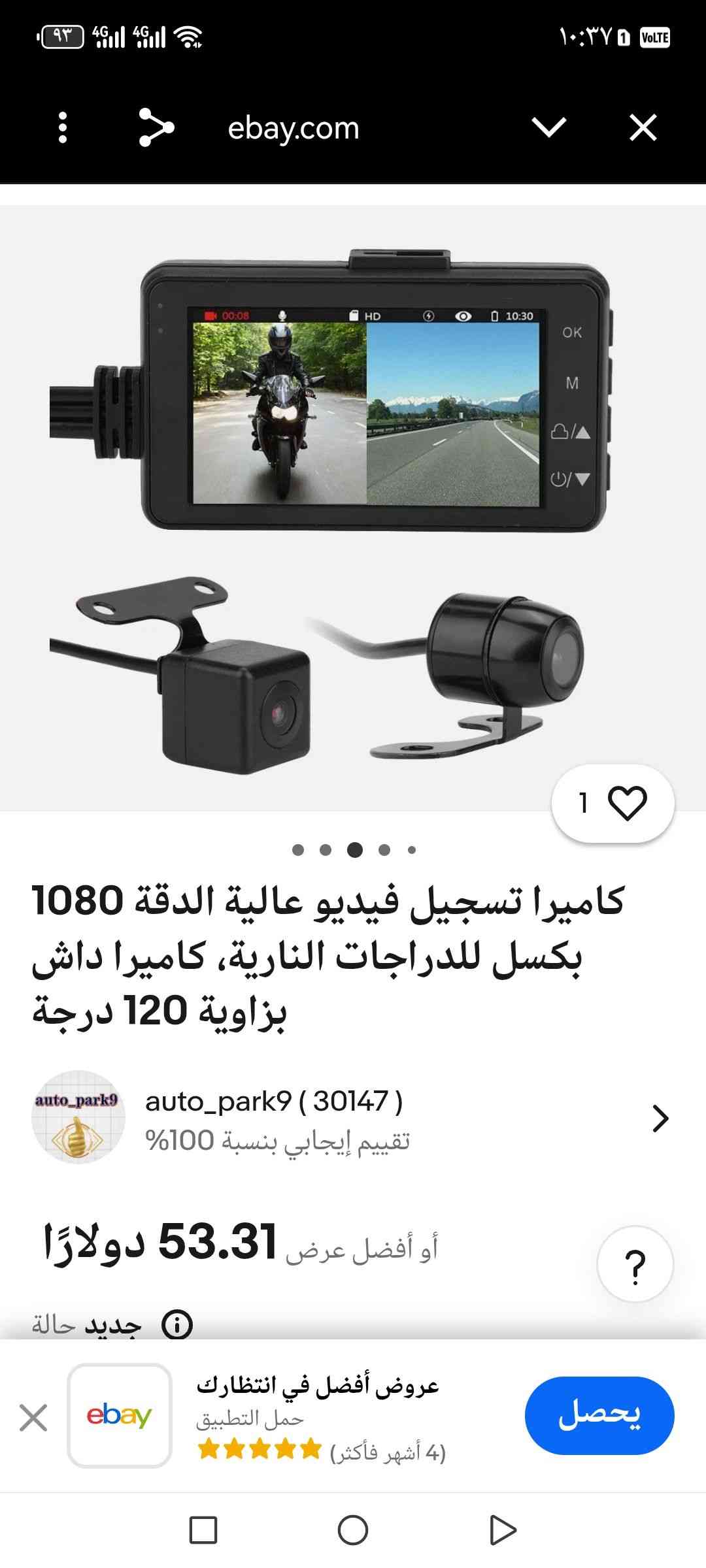Share this eBay page
This screenshot has width=706, height=1568.
(x=156, y=127)
